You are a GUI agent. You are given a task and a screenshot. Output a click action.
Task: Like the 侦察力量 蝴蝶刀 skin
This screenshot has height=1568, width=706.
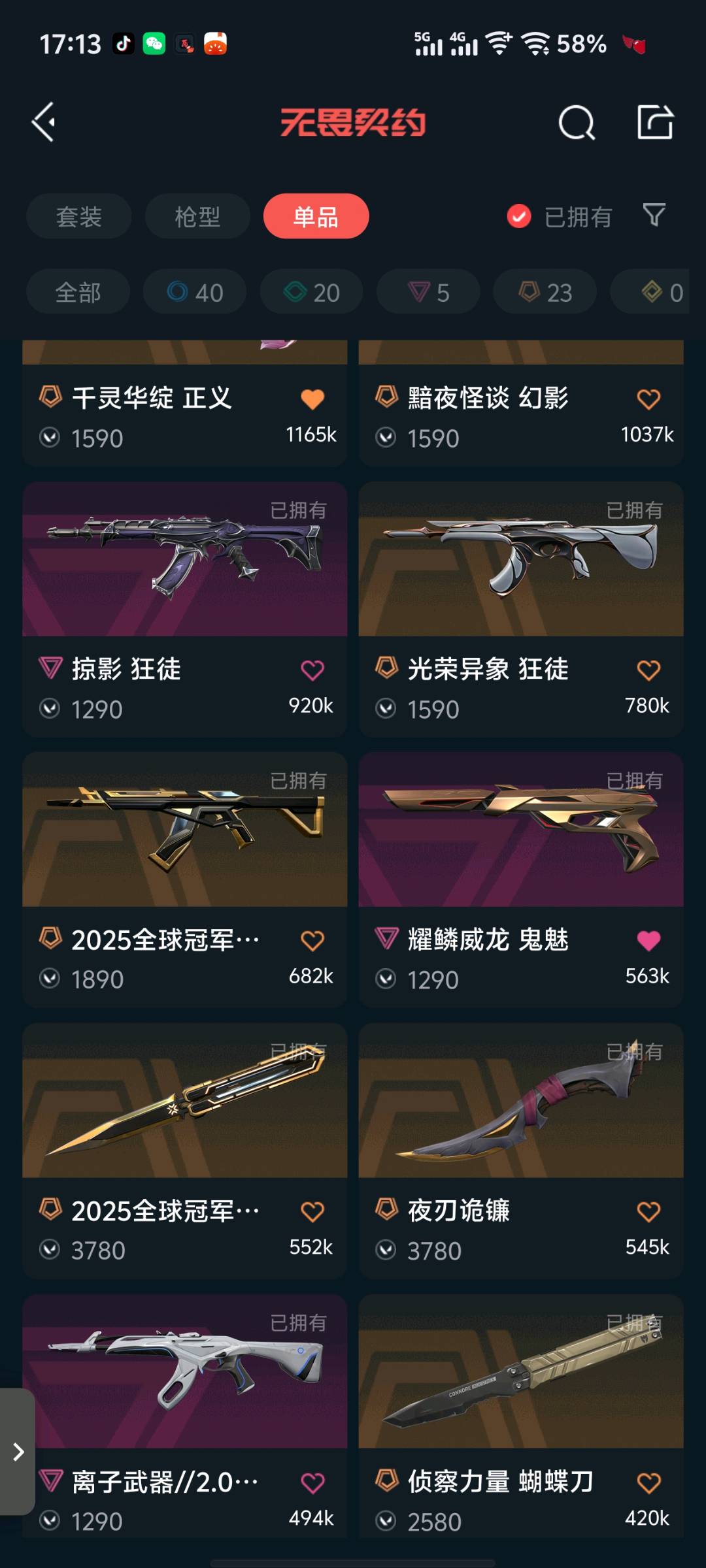pos(648,1483)
